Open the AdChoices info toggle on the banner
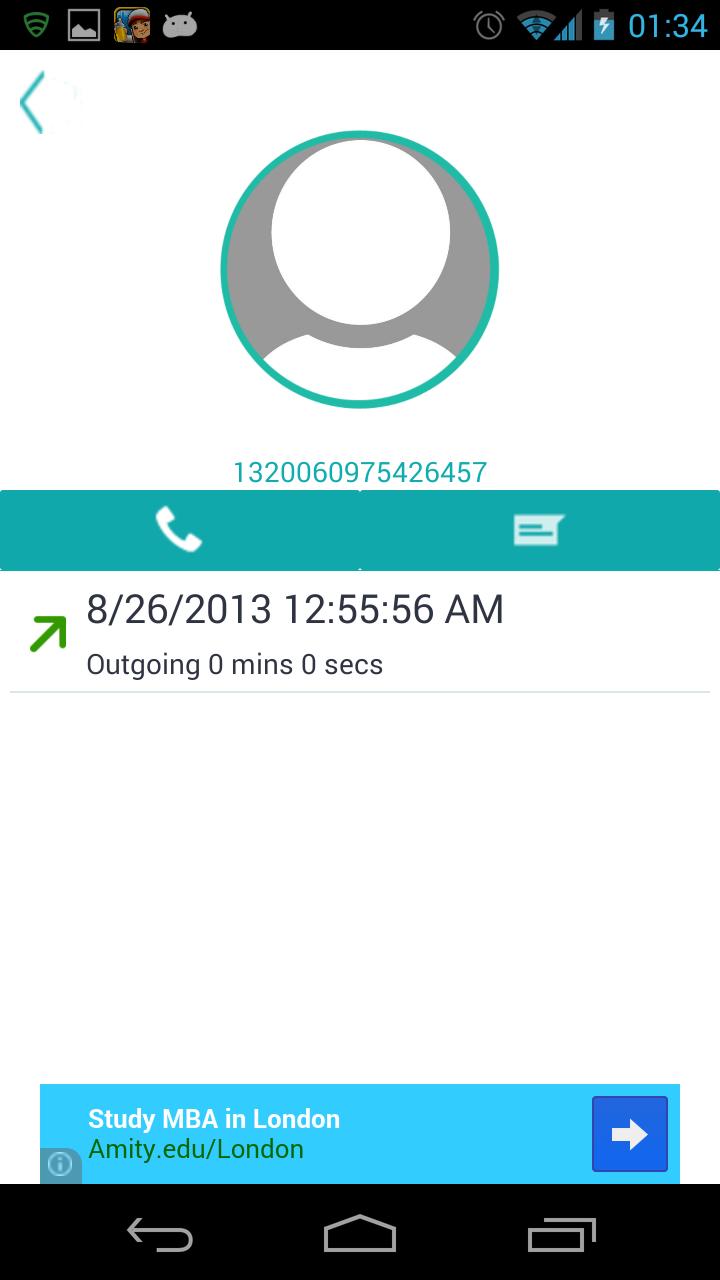Viewport: 720px width, 1280px height. (60, 1166)
